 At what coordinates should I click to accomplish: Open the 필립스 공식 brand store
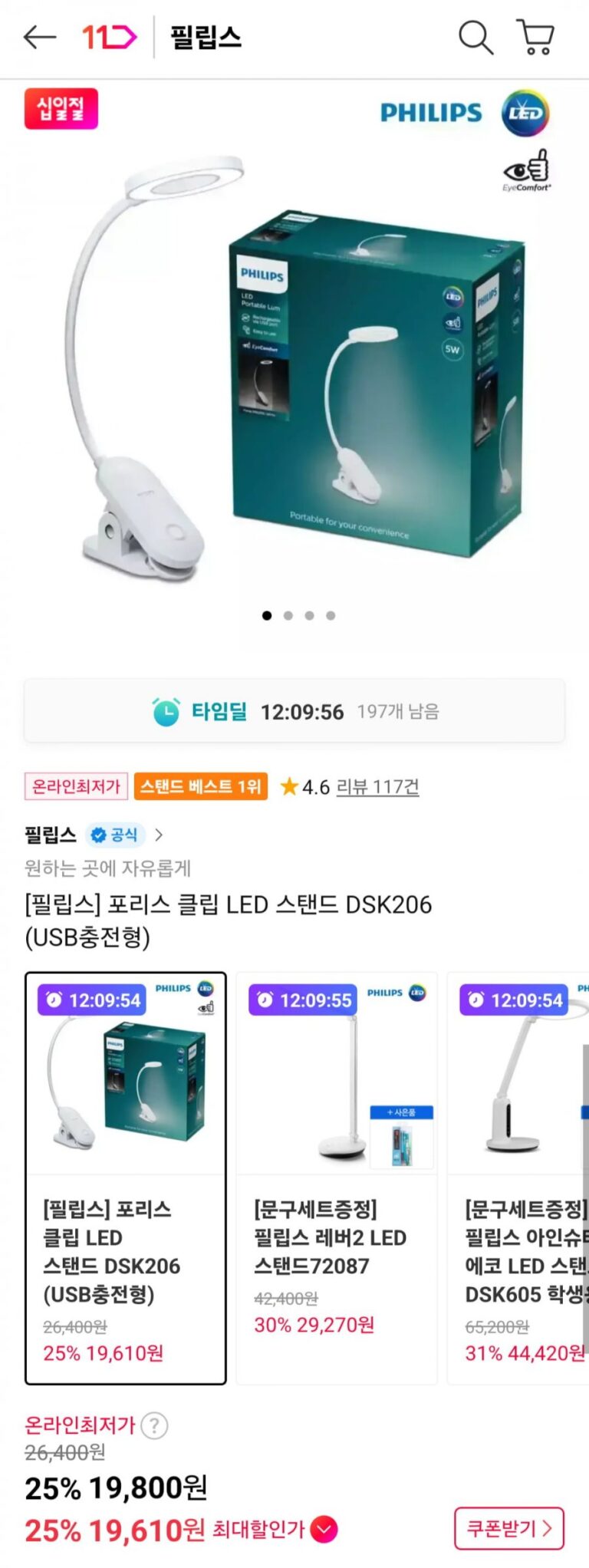[x=94, y=835]
